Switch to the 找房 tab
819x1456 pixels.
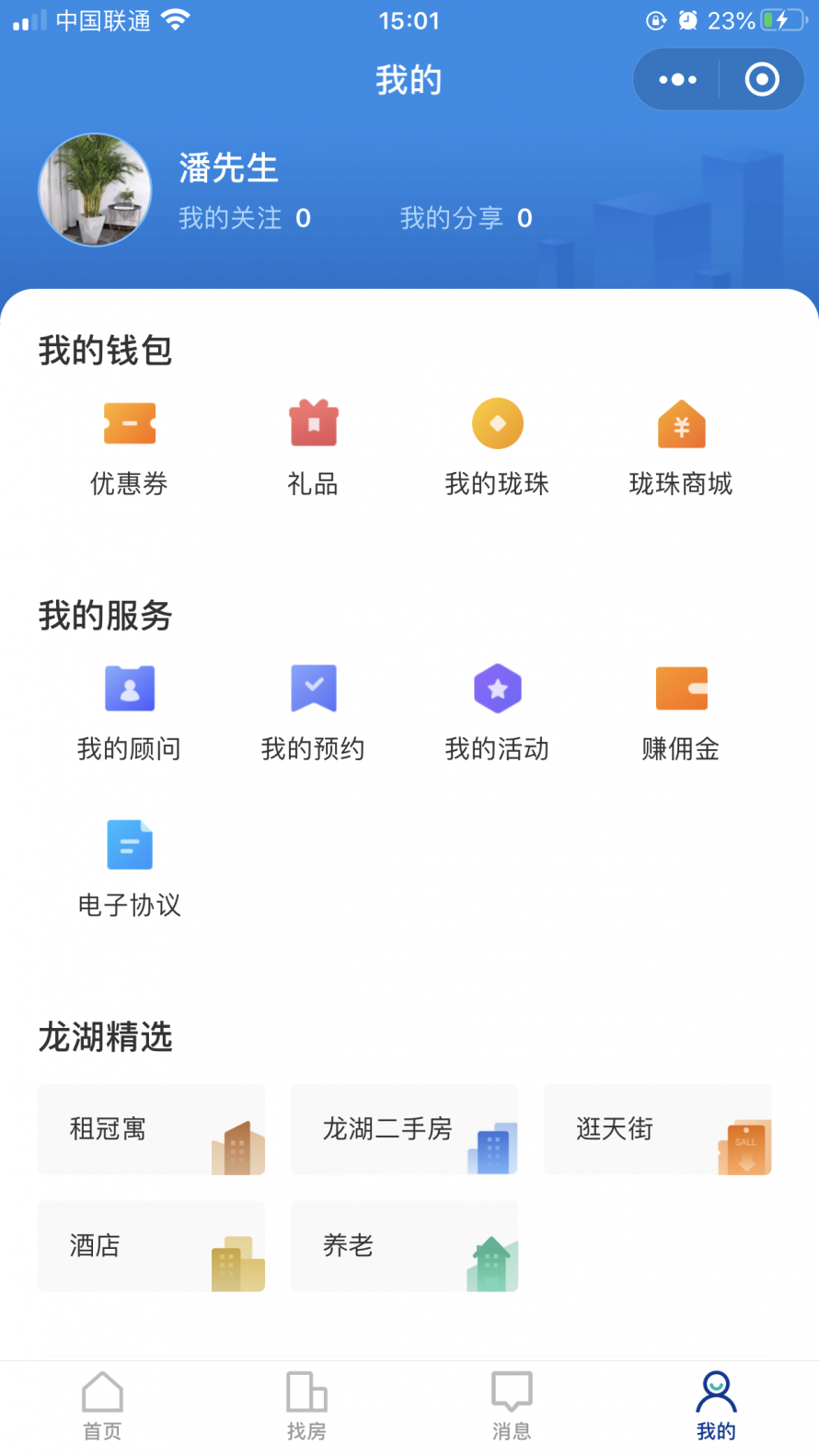[x=306, y=1405]
